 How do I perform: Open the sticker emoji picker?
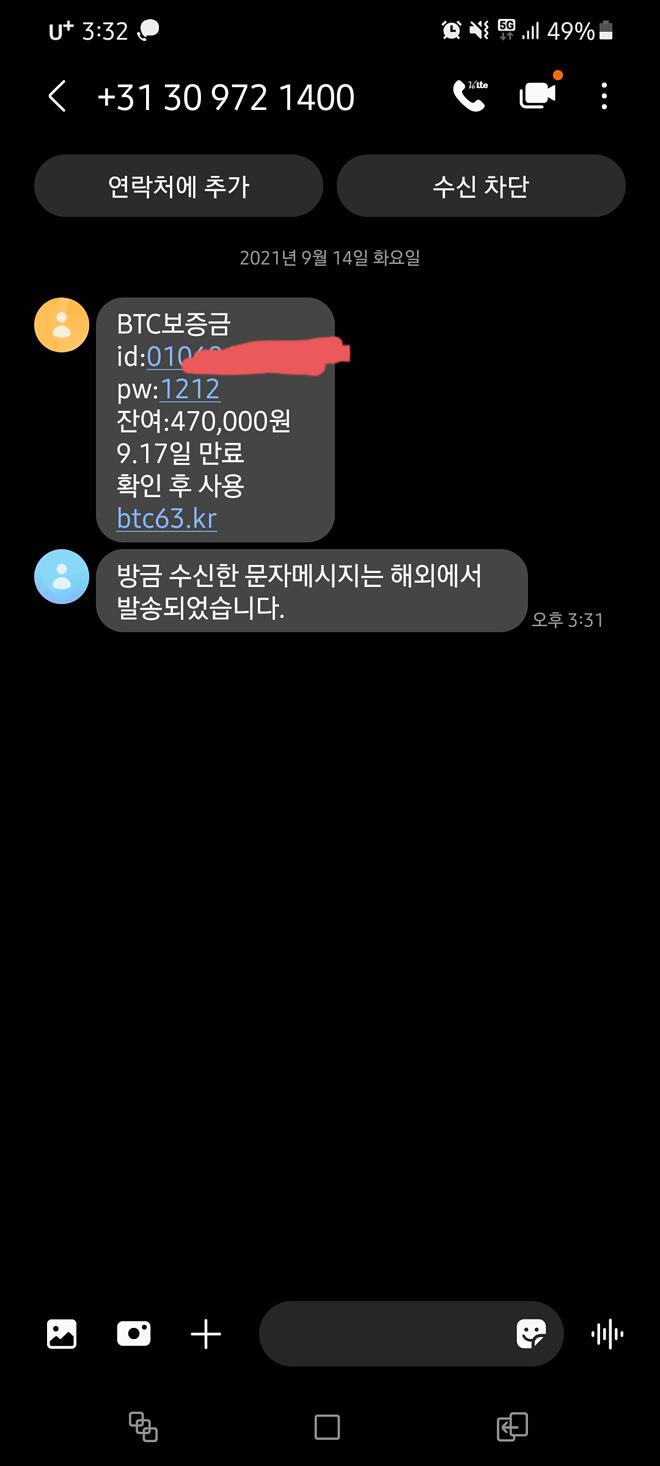point(531,1333)
